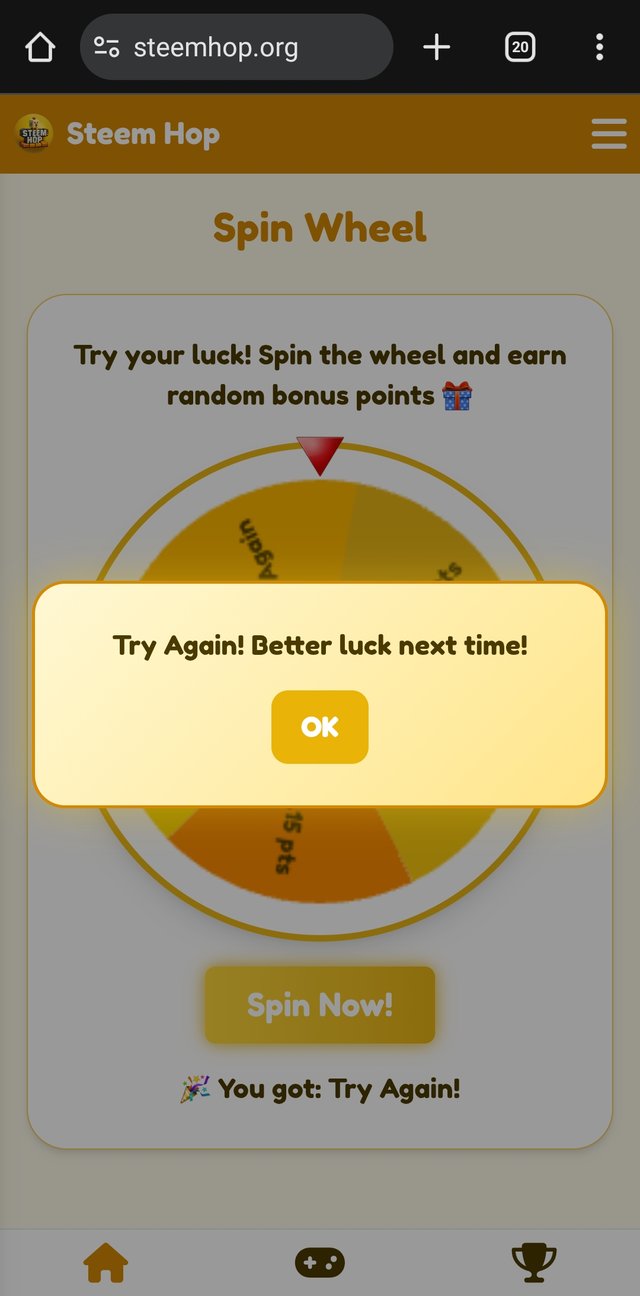Open the game controller tab
The width and height of the screenshot is (640, 1296).
(320, 1262)
